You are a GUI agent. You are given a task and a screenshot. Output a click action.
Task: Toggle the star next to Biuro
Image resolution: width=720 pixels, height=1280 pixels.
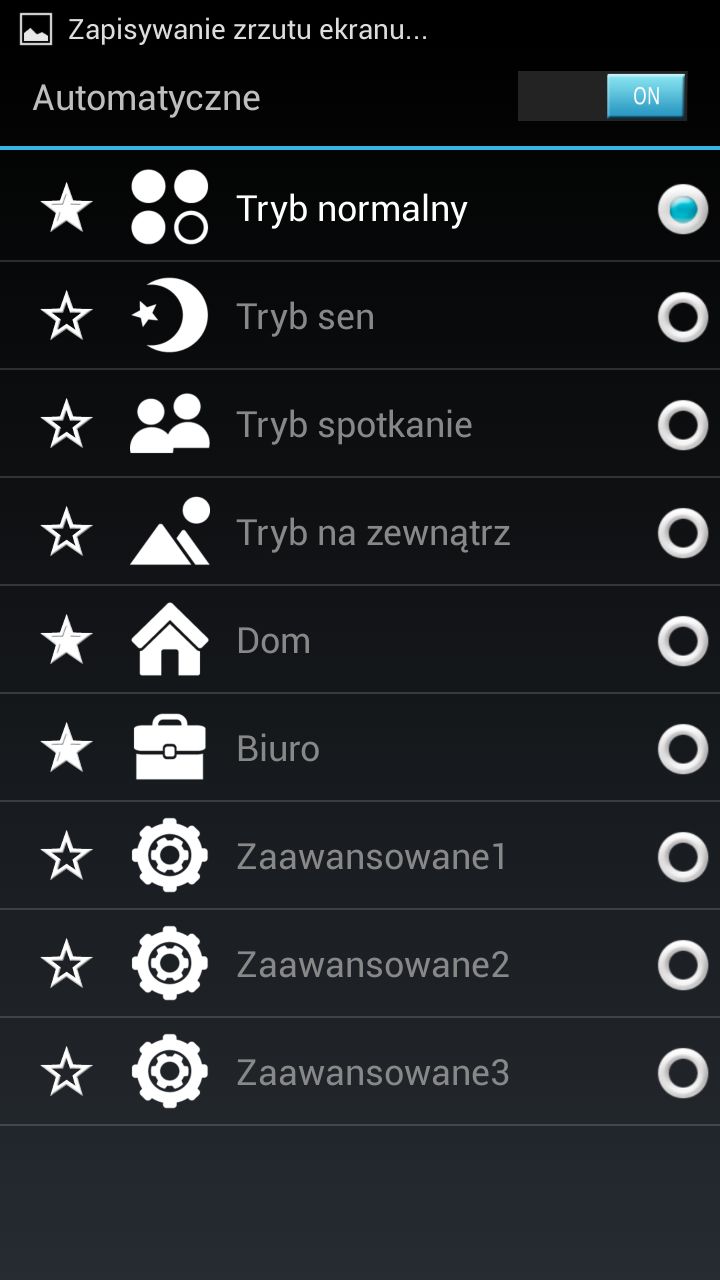pos(66,749)
